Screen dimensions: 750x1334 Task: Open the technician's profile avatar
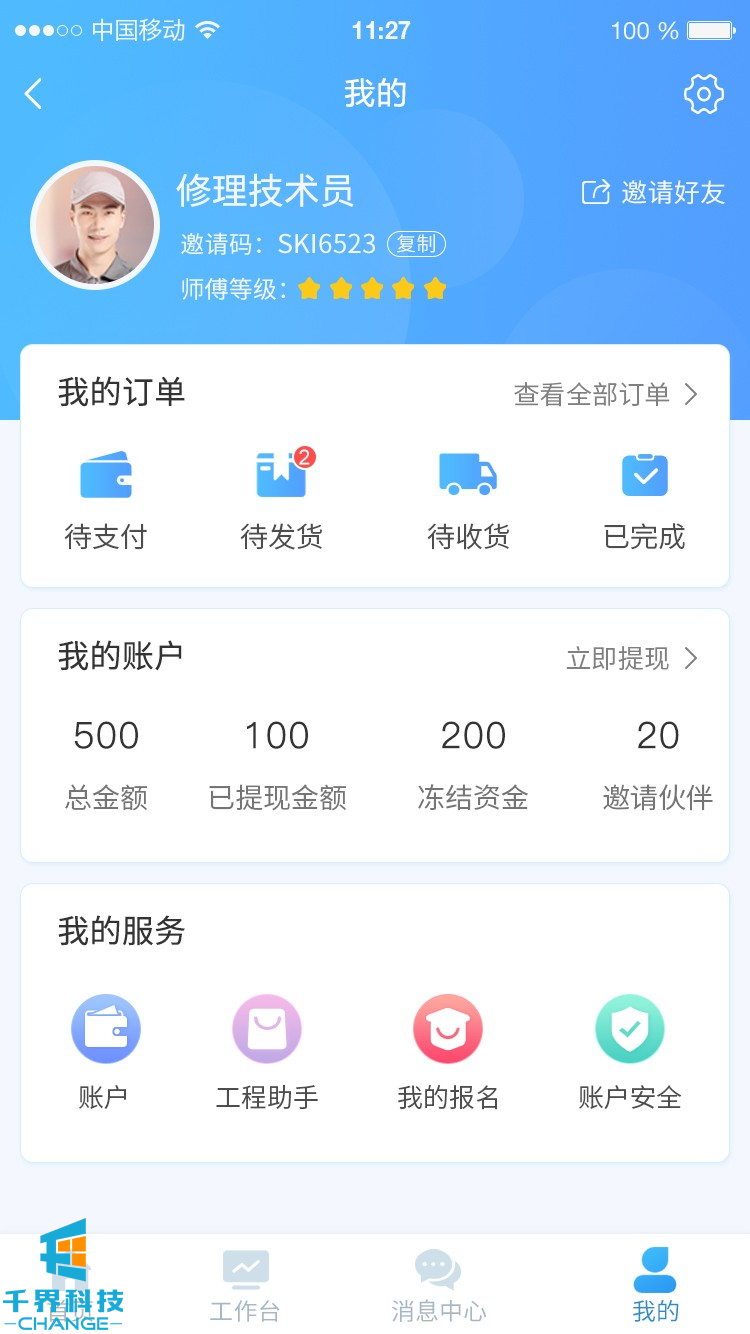95,225
